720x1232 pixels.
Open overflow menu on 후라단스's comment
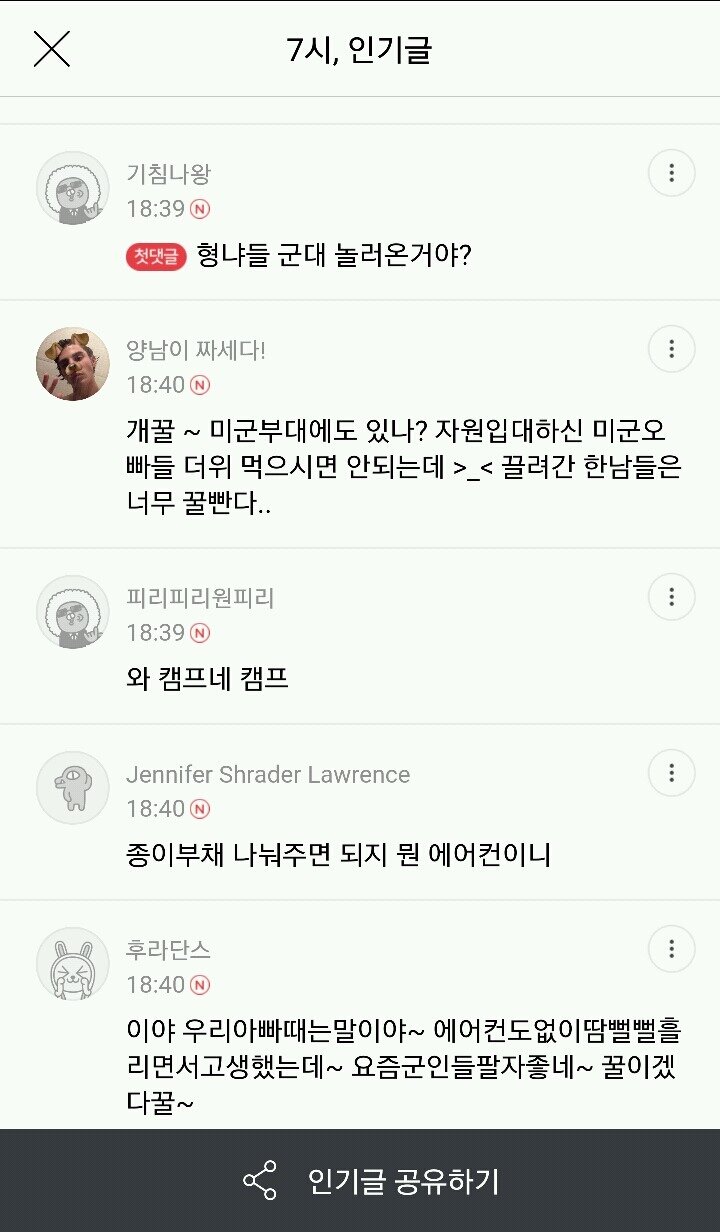(671, 949)
